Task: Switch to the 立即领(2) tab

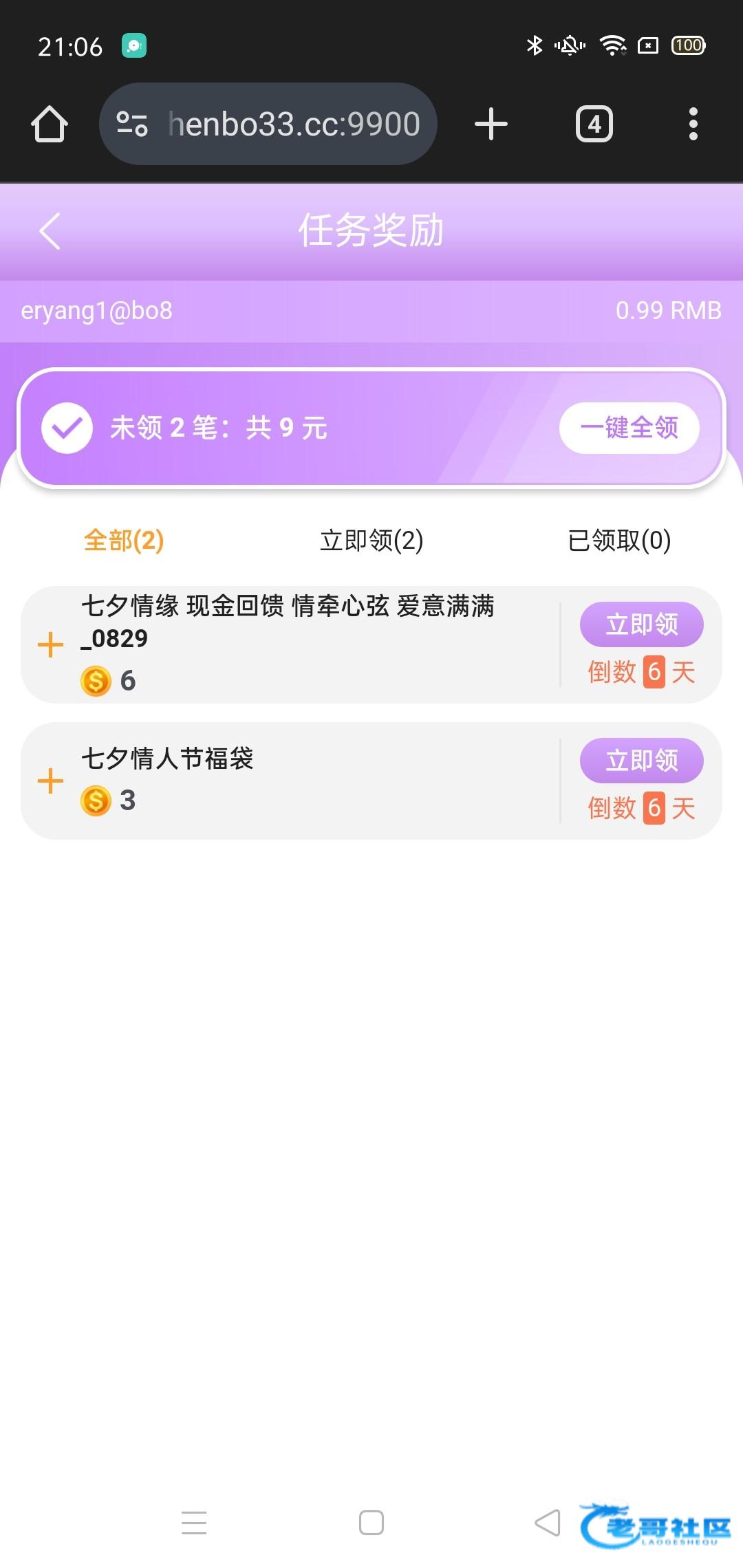Action: click(371, 541)
